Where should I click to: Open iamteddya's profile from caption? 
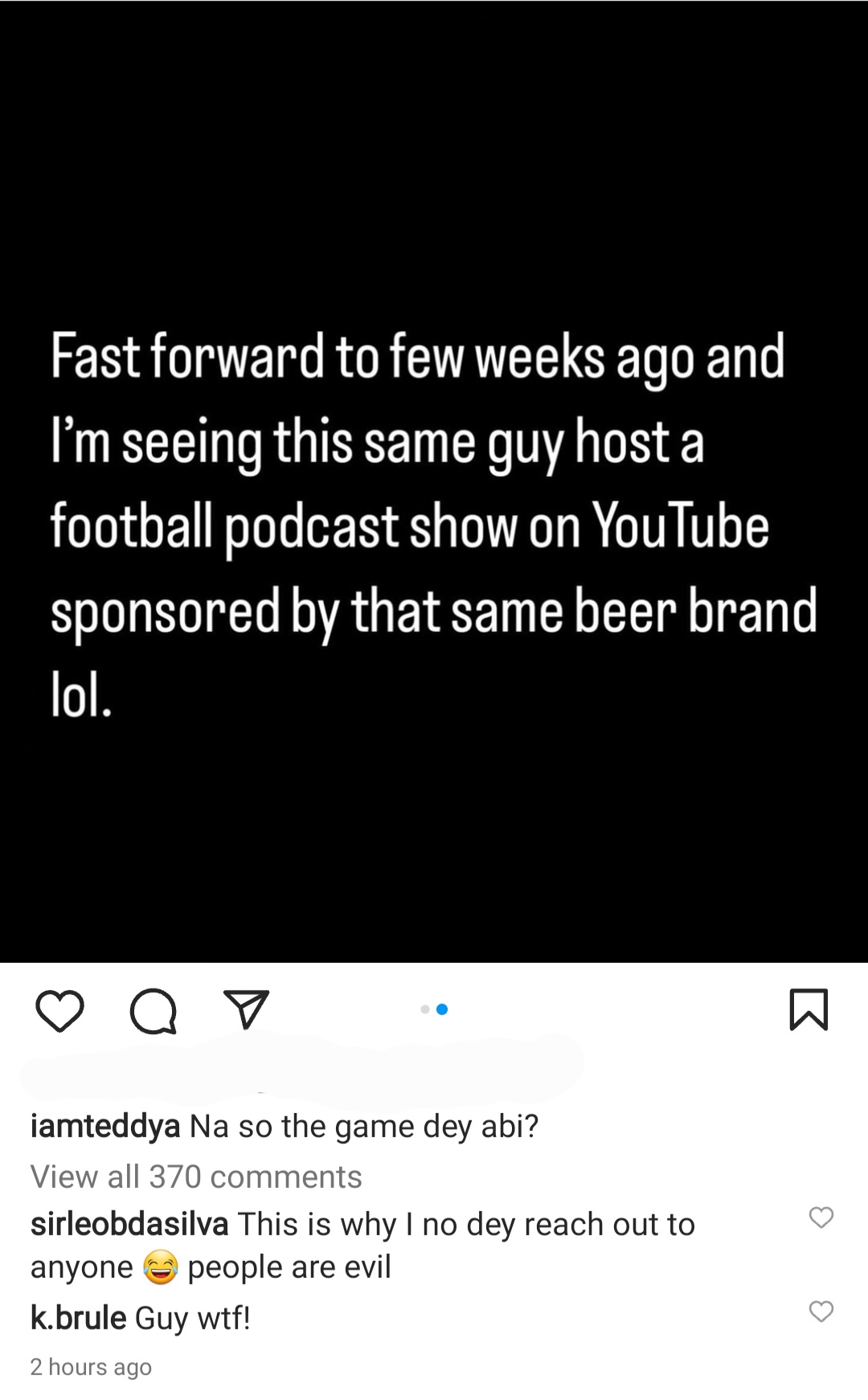(105, 1126)
